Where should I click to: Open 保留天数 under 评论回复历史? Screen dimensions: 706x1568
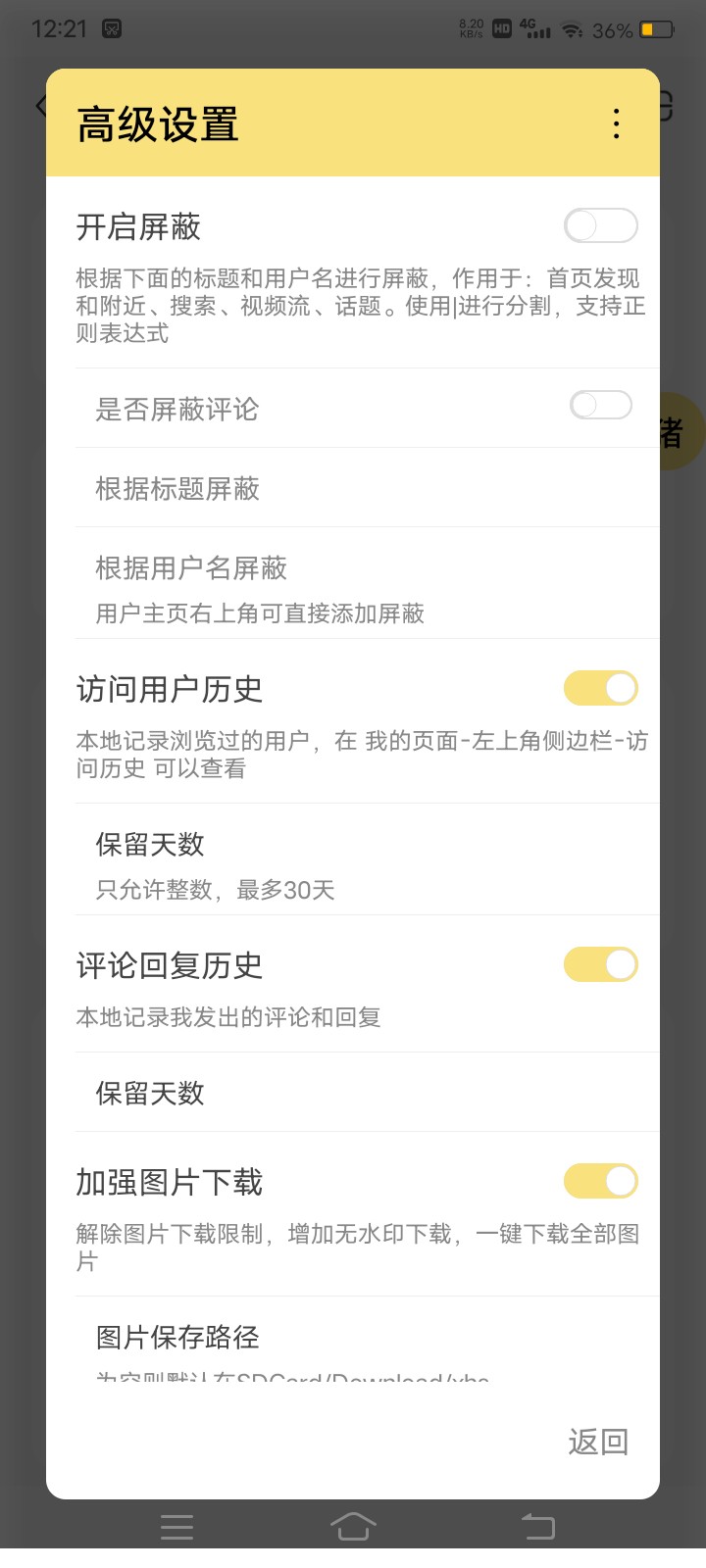click(367, 1093)
